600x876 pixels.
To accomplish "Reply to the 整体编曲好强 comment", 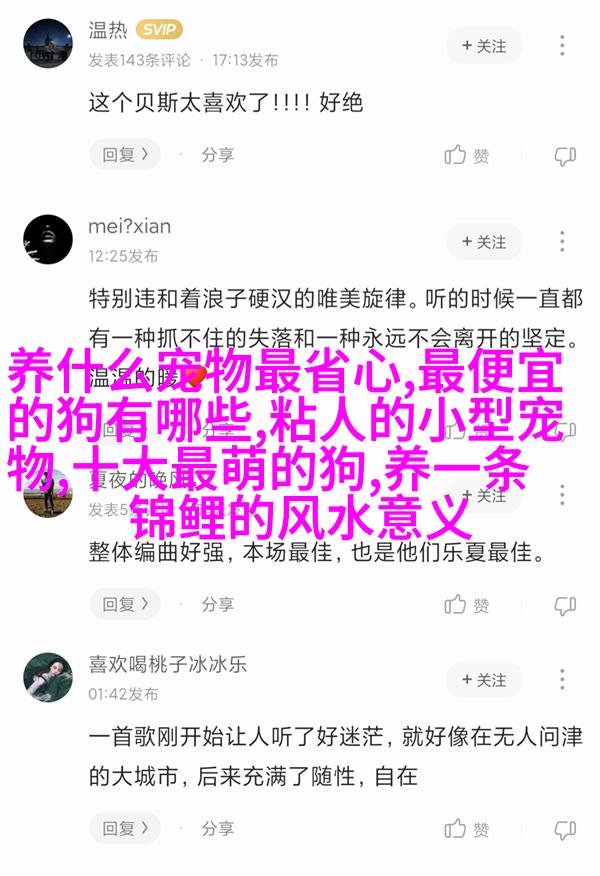I will [125, 605].
